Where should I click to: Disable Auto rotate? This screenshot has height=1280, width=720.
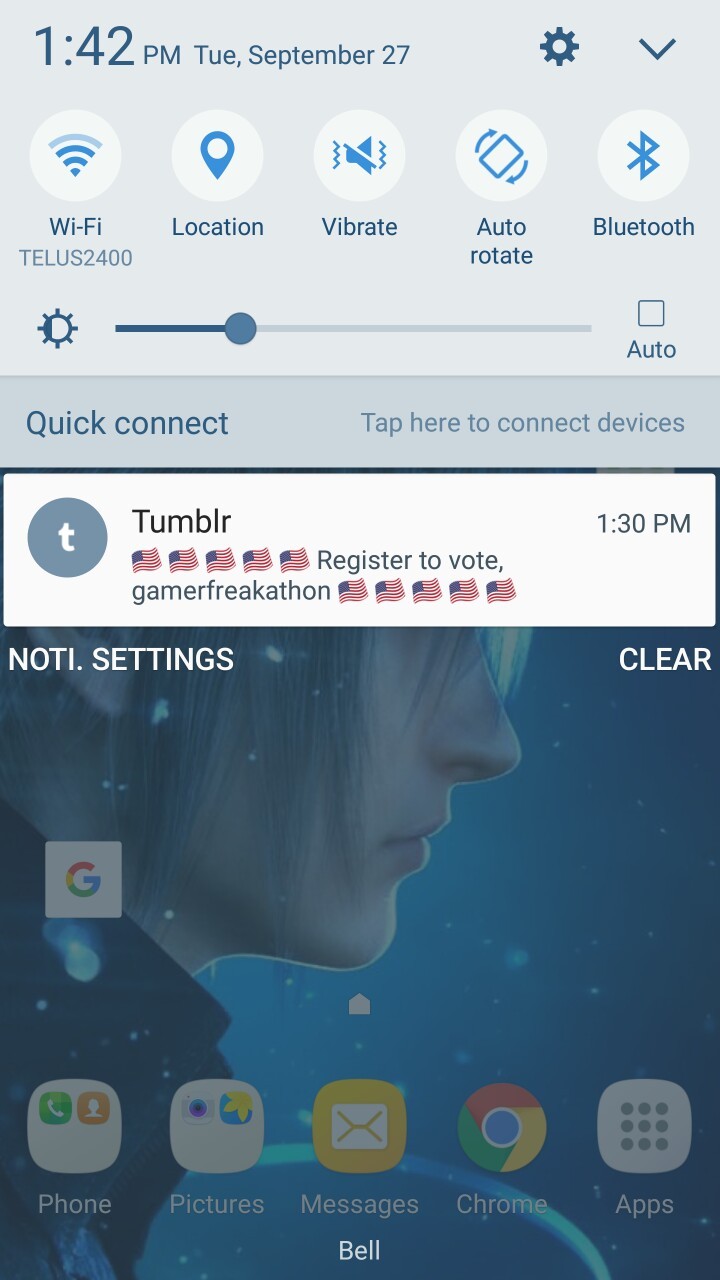501,157
